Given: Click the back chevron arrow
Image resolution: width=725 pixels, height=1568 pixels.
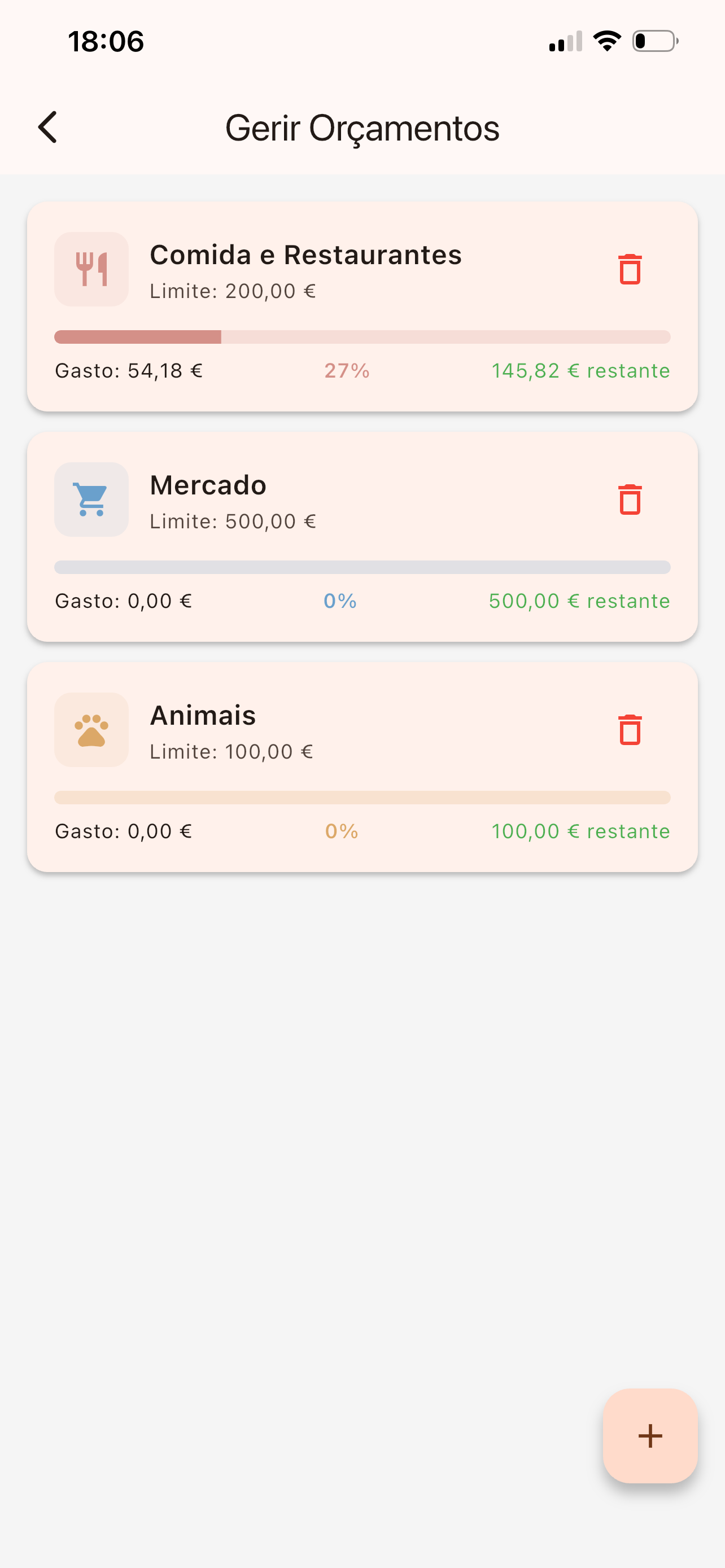Looking at the screenshot, I should (x=48, y=127).
